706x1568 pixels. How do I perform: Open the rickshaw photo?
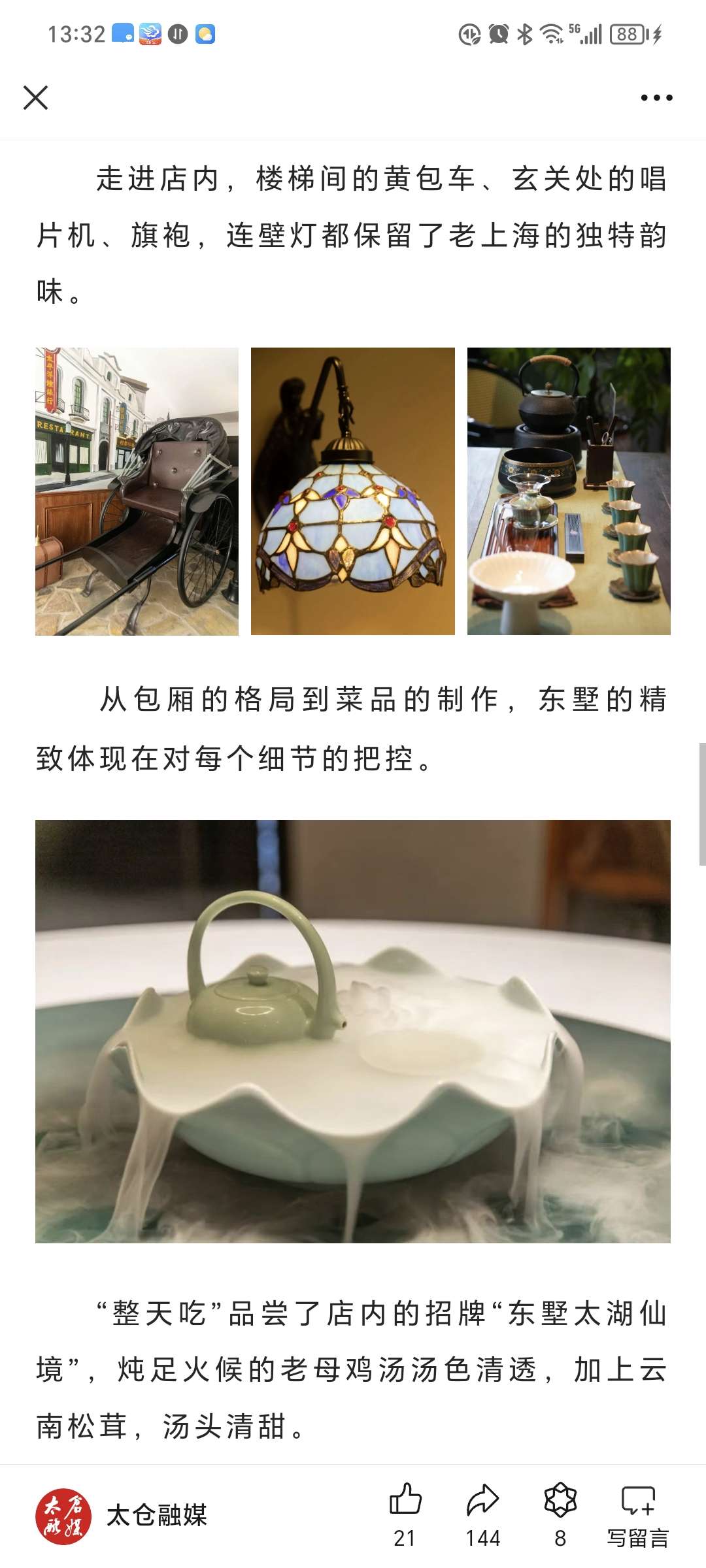coord(137,491)
